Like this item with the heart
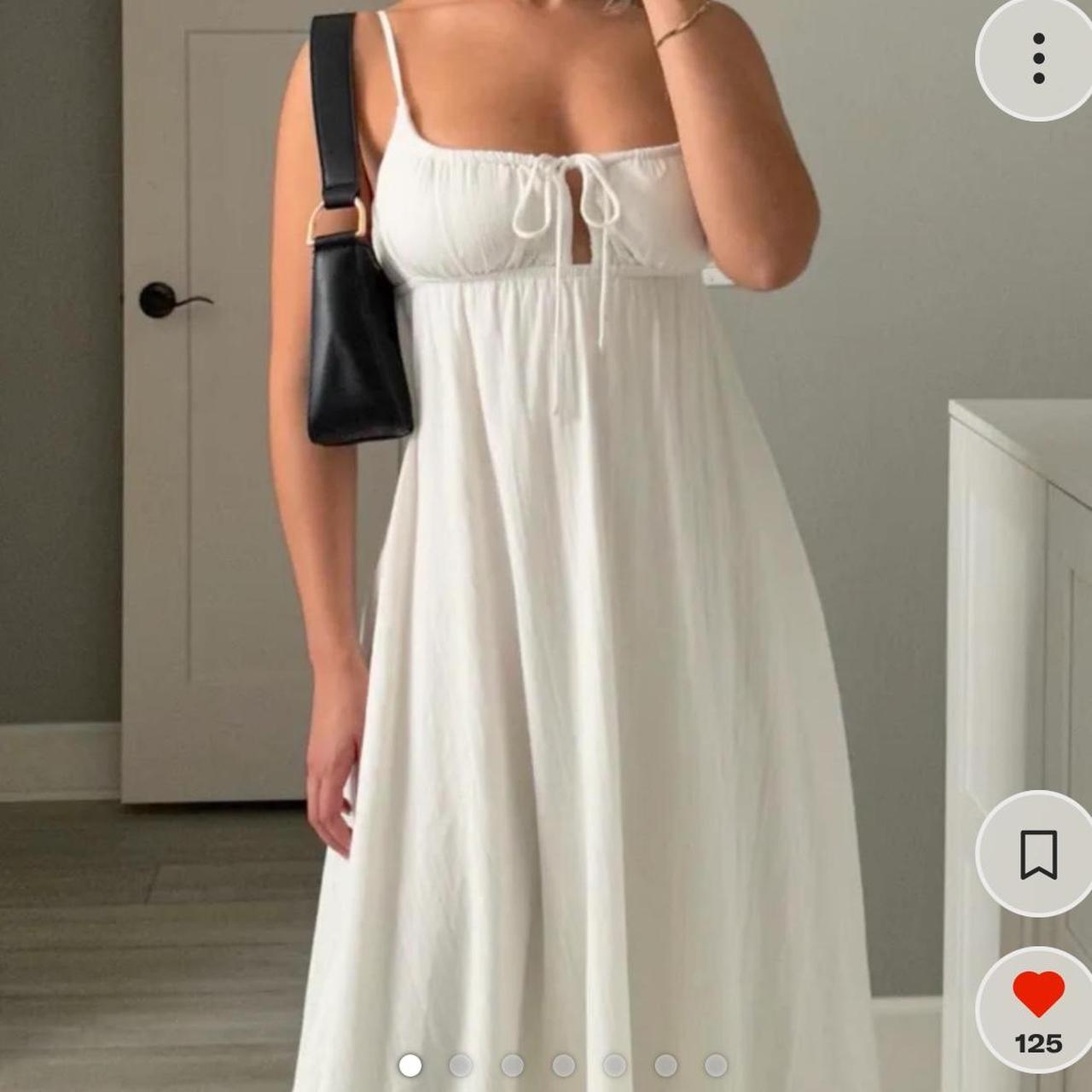The image size is (1092, 1092). 1038,995
